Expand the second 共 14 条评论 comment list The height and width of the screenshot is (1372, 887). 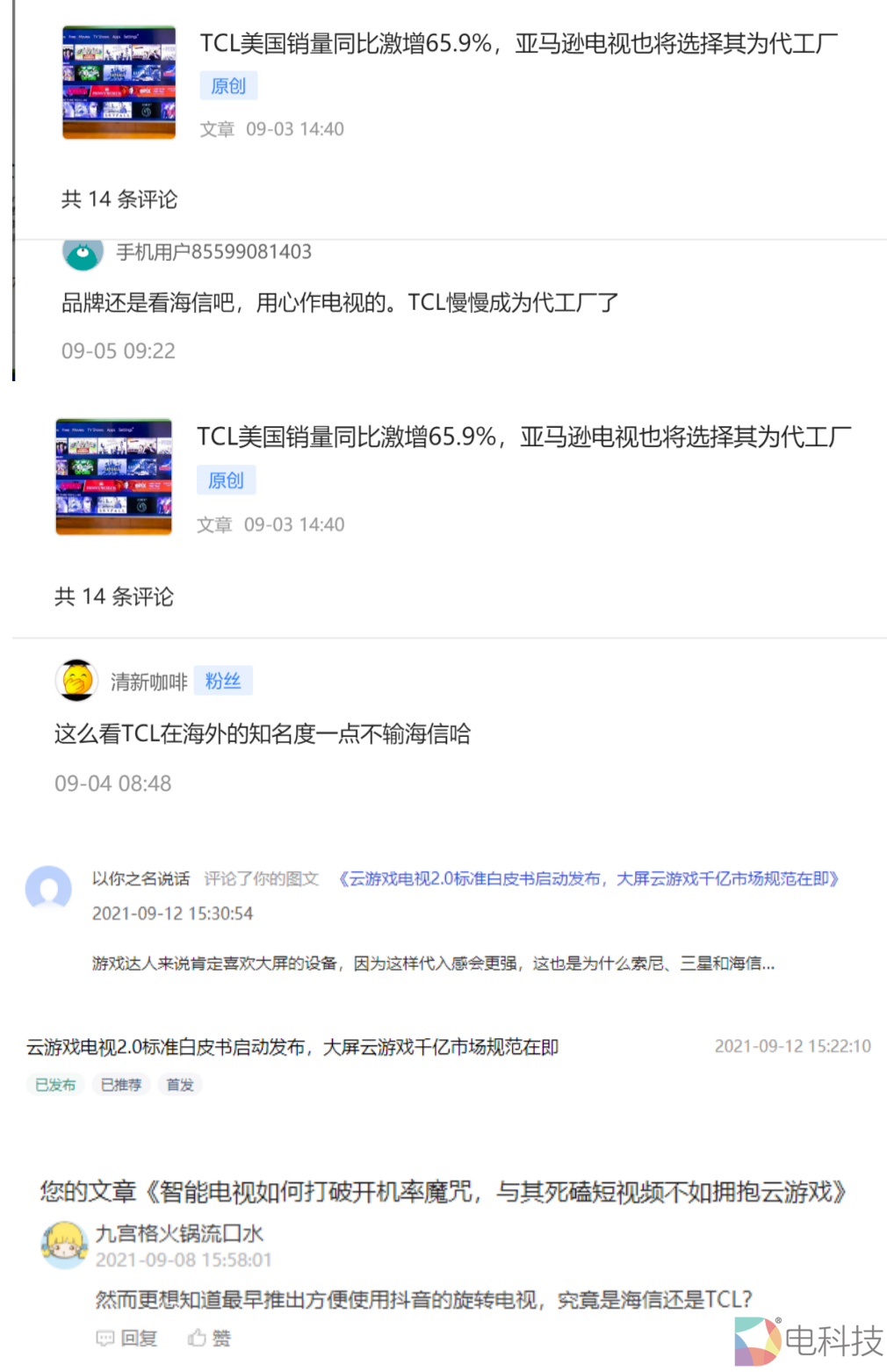[113, 597]
